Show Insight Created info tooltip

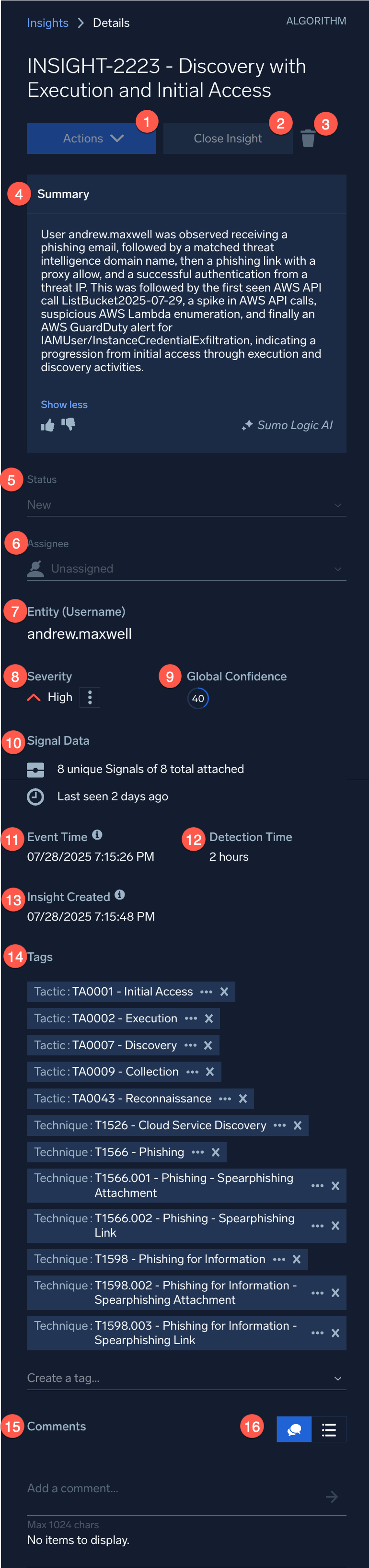point(120,894)
